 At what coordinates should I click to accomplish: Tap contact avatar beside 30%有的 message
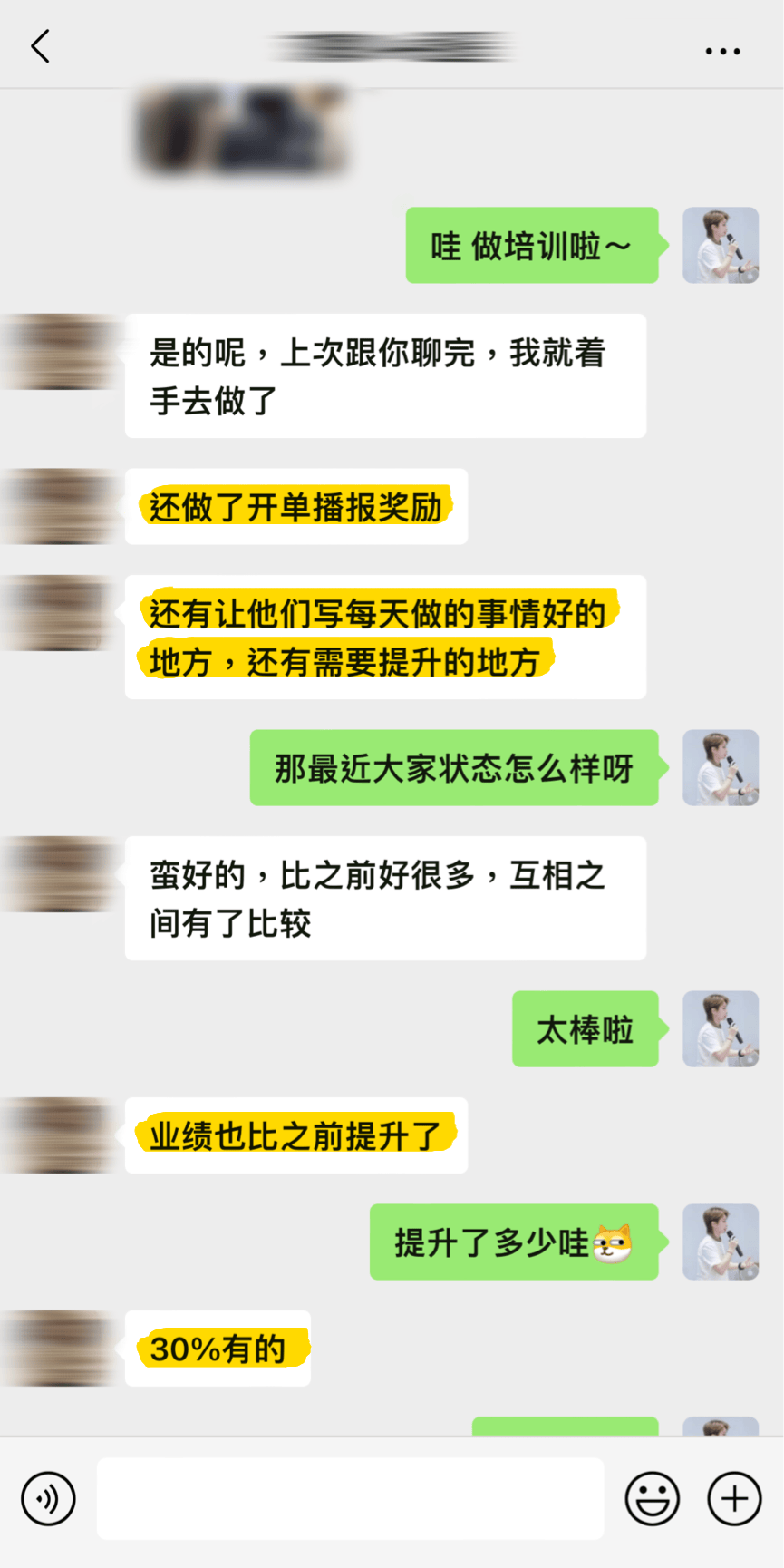coord(56,1348)
